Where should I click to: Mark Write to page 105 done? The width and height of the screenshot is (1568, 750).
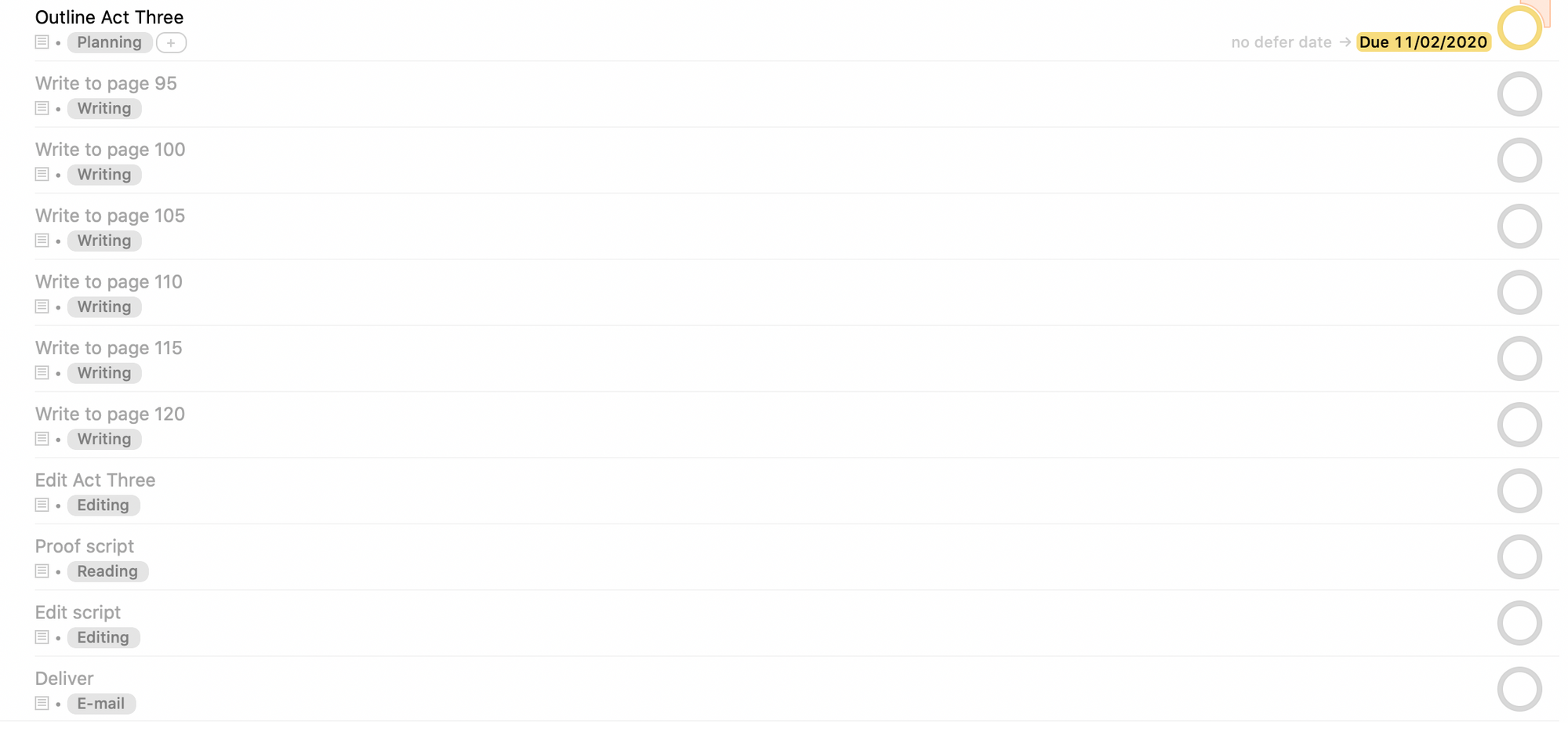point(1519,226)
